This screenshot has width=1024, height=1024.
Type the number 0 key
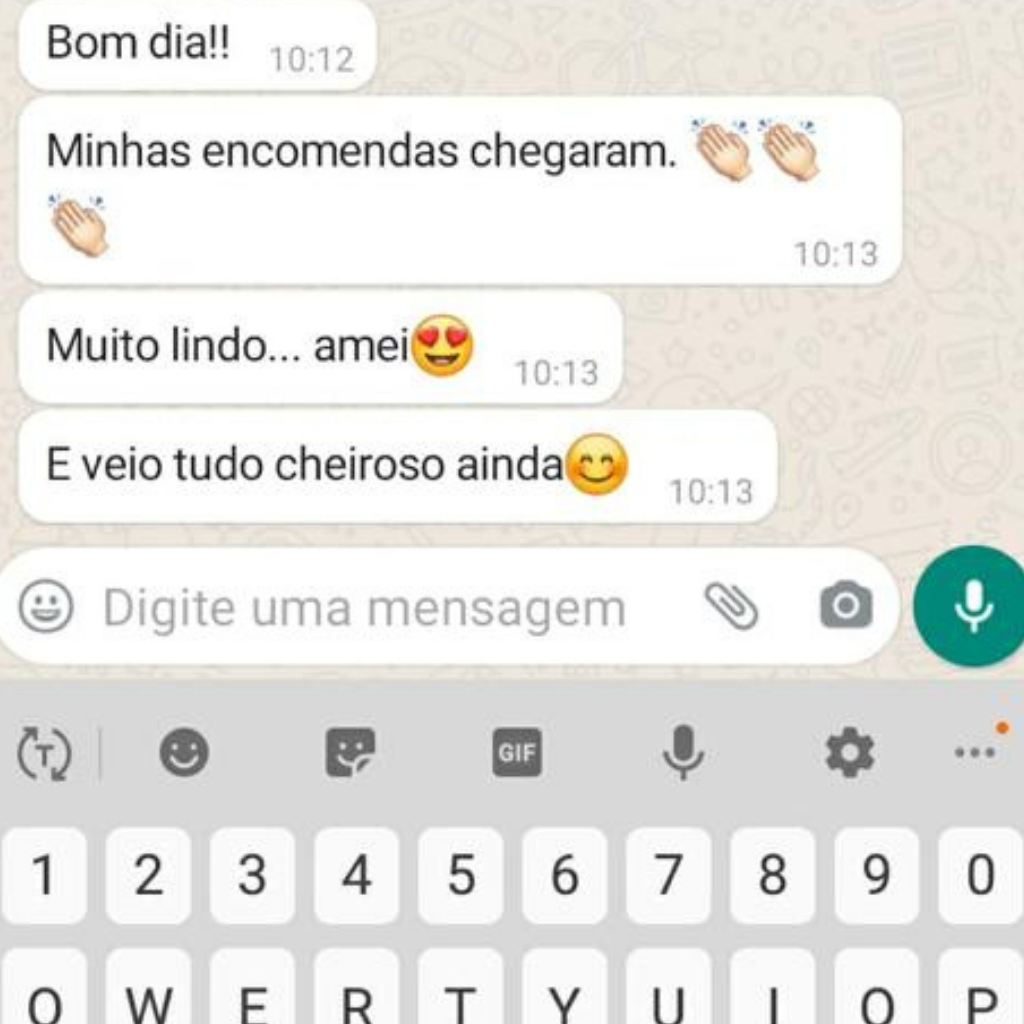[980, 876]
